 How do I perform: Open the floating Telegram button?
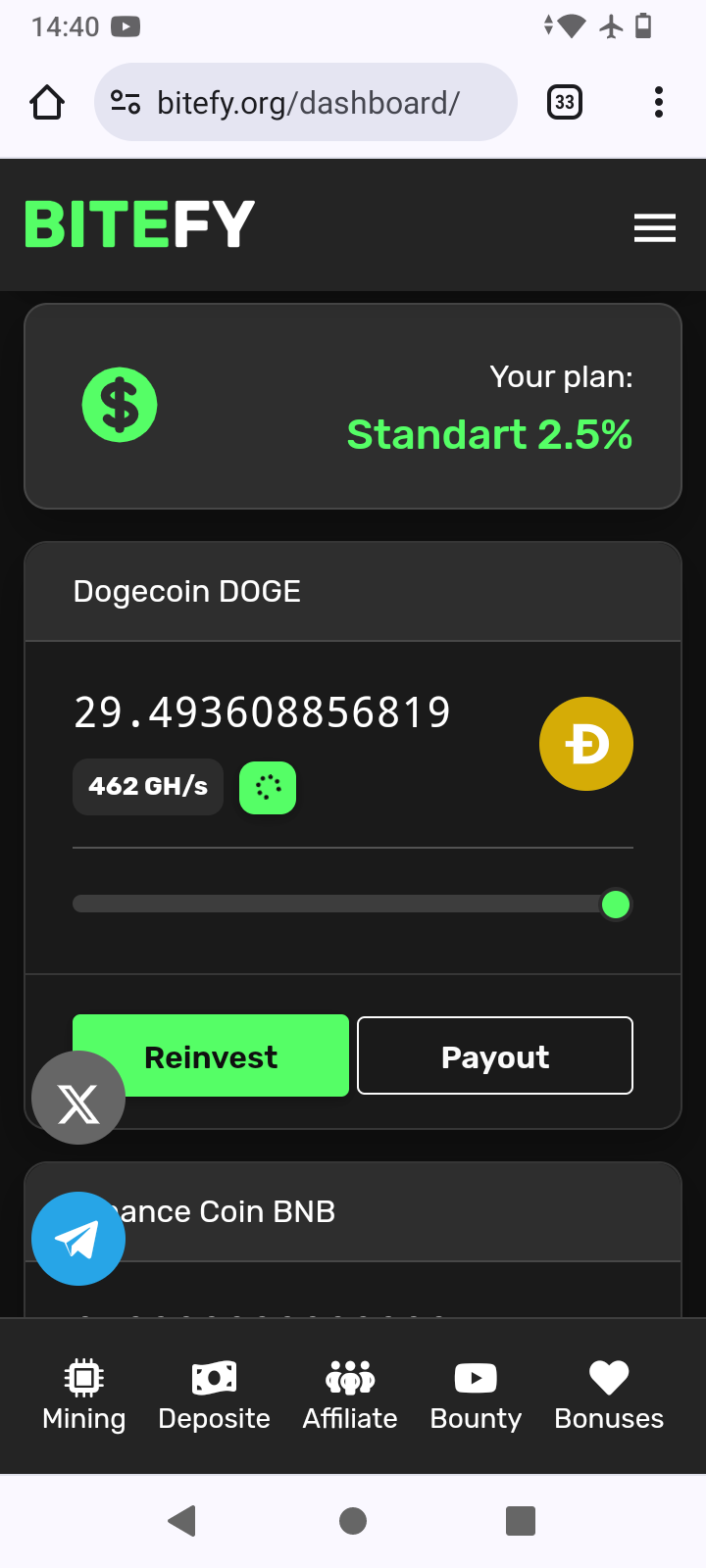(x=78, y=1239)
